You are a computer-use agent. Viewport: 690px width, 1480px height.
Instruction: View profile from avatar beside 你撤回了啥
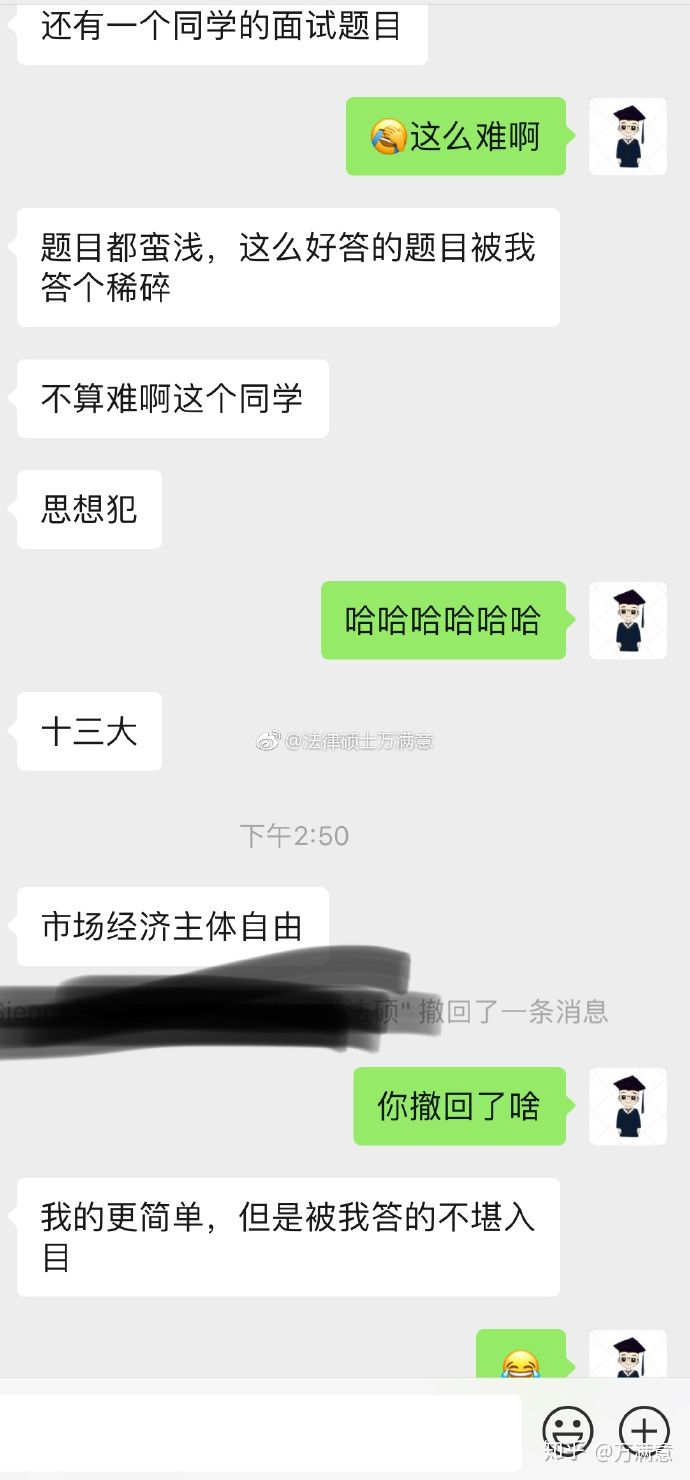(x=627, y=1106)
